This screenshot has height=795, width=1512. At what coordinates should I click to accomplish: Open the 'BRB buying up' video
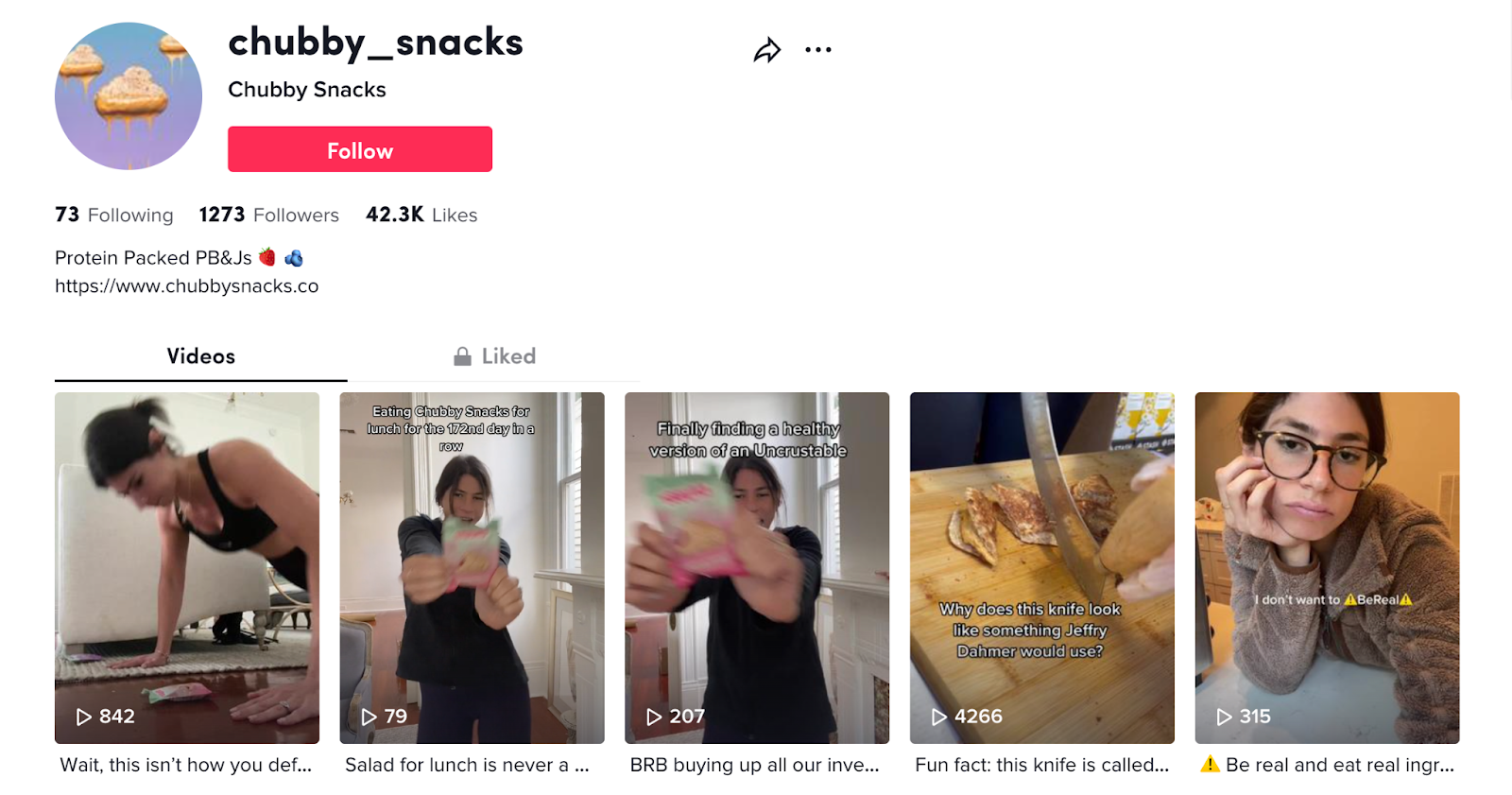756,567
